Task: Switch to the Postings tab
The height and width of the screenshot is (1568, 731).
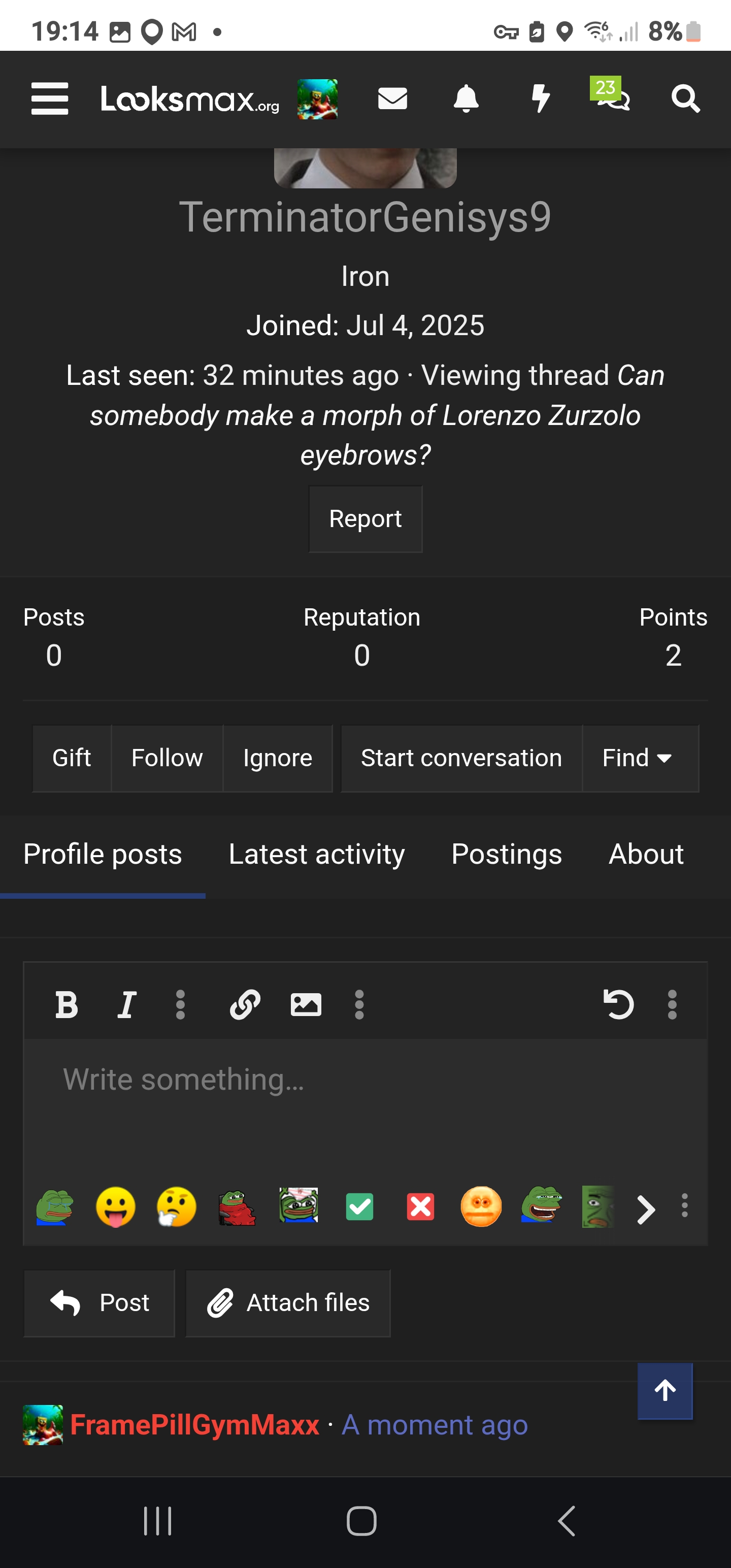Action: 507,855
